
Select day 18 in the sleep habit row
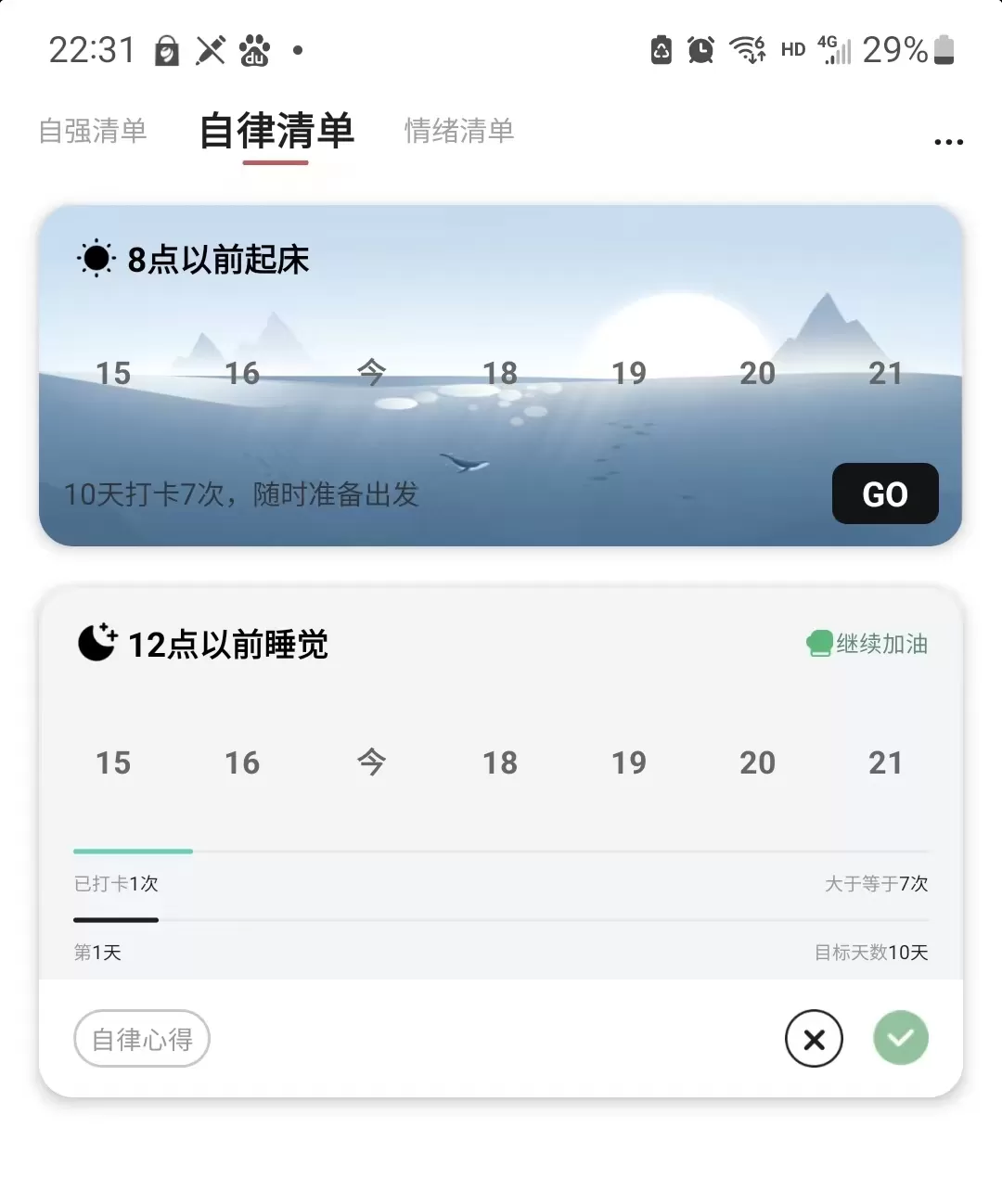click(x=500, y=762)
